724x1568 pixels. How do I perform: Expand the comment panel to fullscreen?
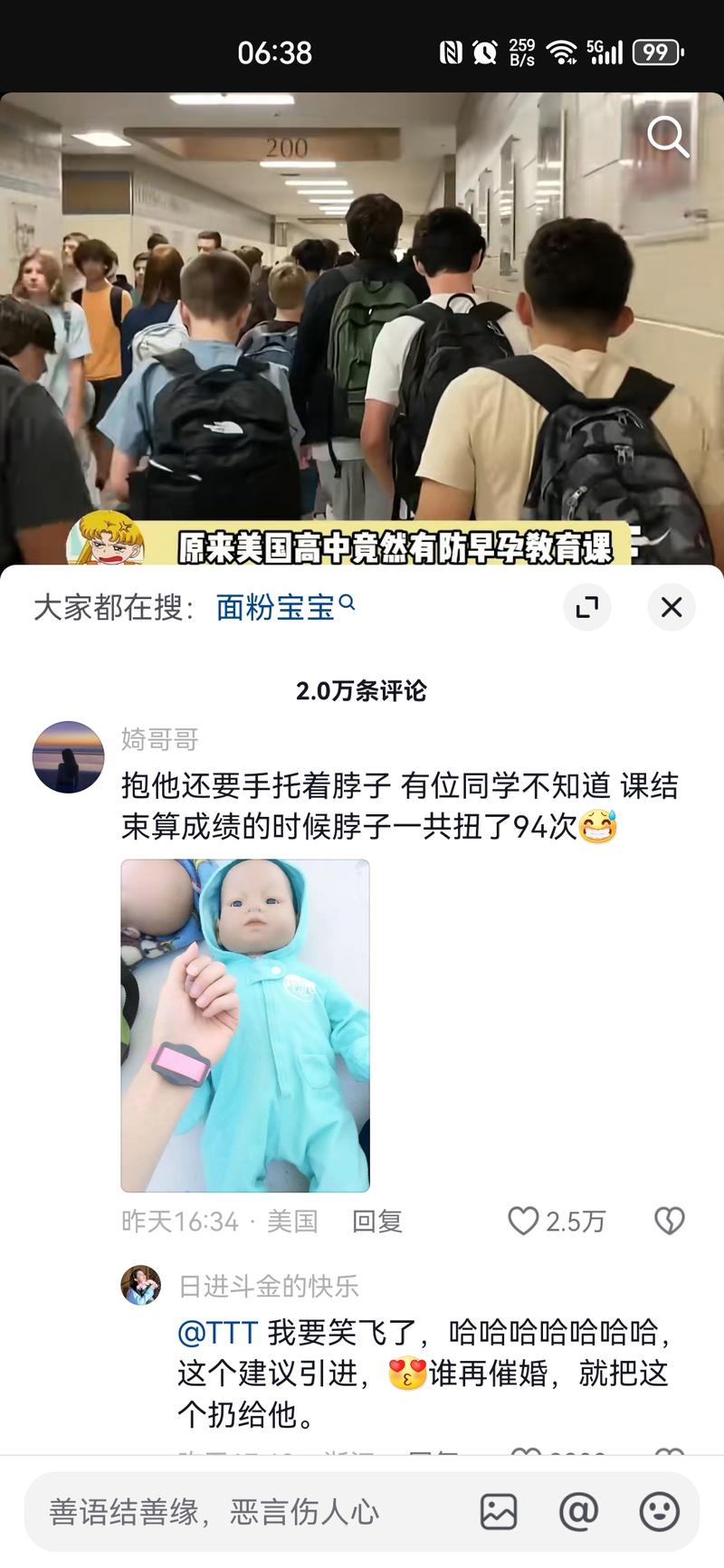tap(589, 608)
